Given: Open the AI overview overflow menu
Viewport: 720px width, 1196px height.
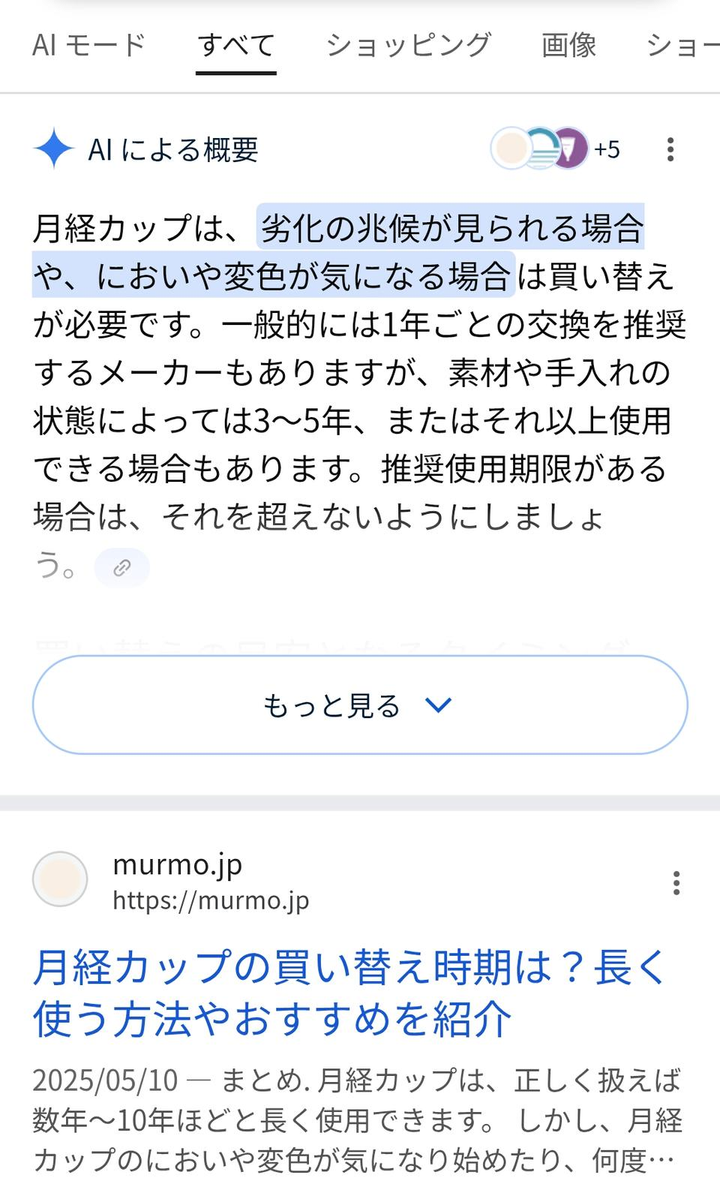Looking at the screenshot, I should tap(670, 150).
